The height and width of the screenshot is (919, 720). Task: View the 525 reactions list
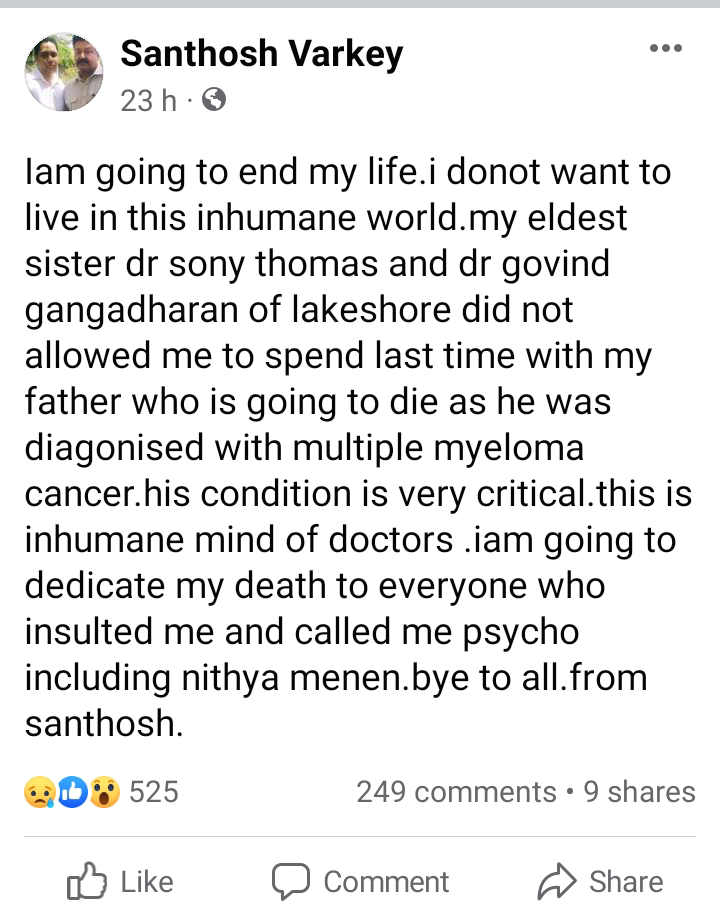101,792
